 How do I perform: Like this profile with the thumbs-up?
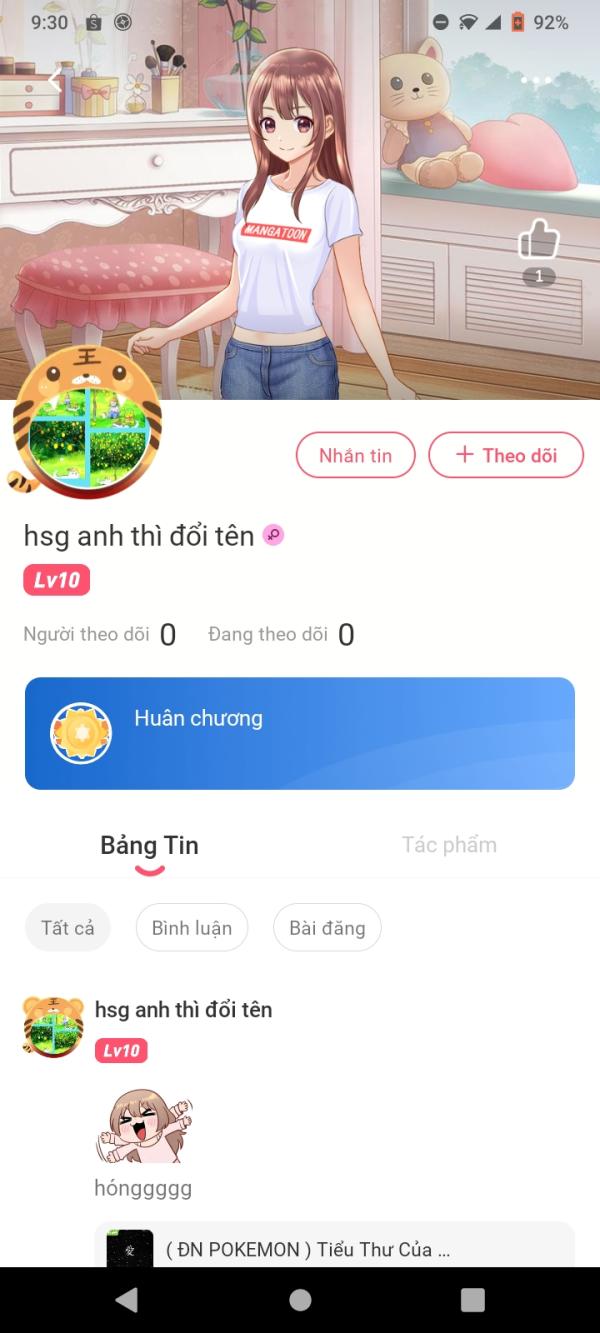[538, 242]
